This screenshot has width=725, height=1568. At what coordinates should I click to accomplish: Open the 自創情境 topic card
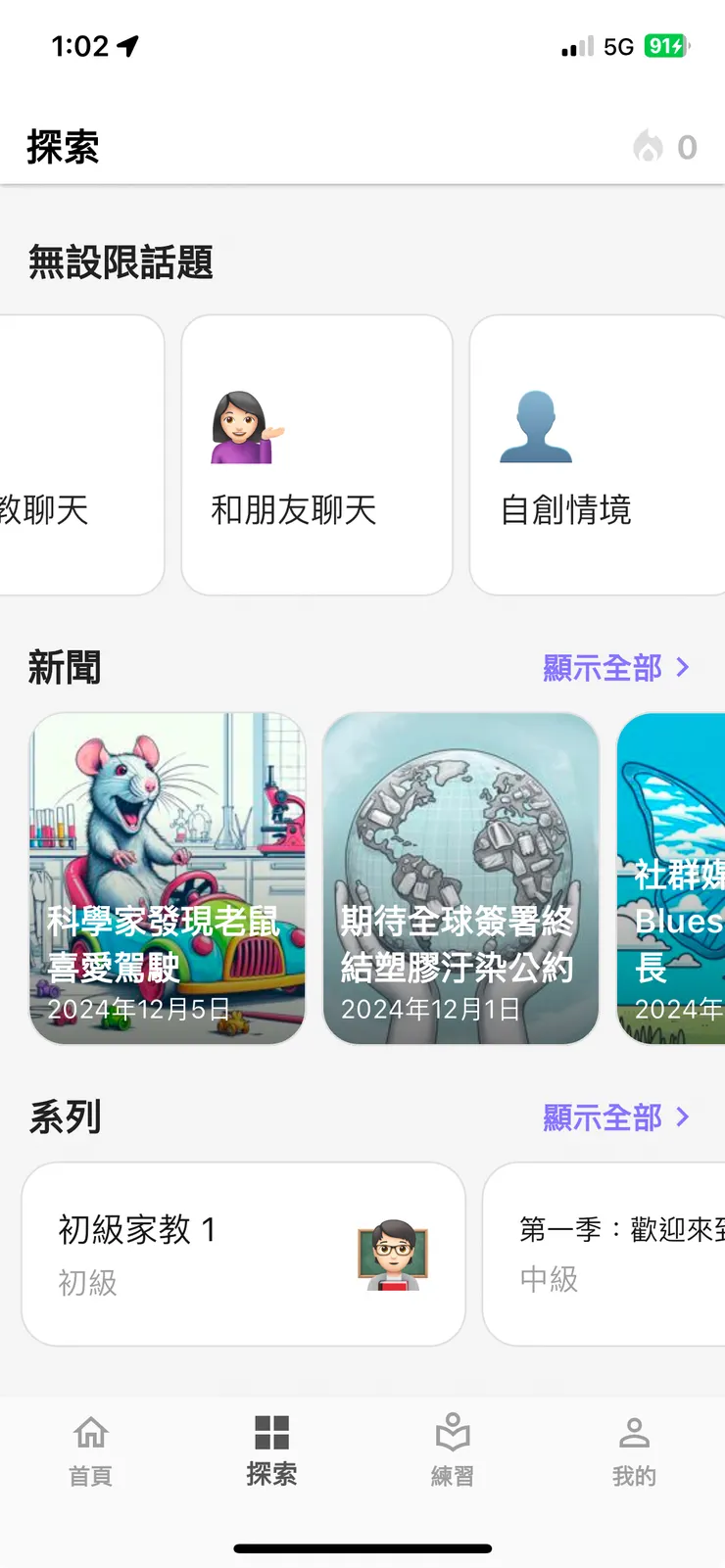point(598,453)
